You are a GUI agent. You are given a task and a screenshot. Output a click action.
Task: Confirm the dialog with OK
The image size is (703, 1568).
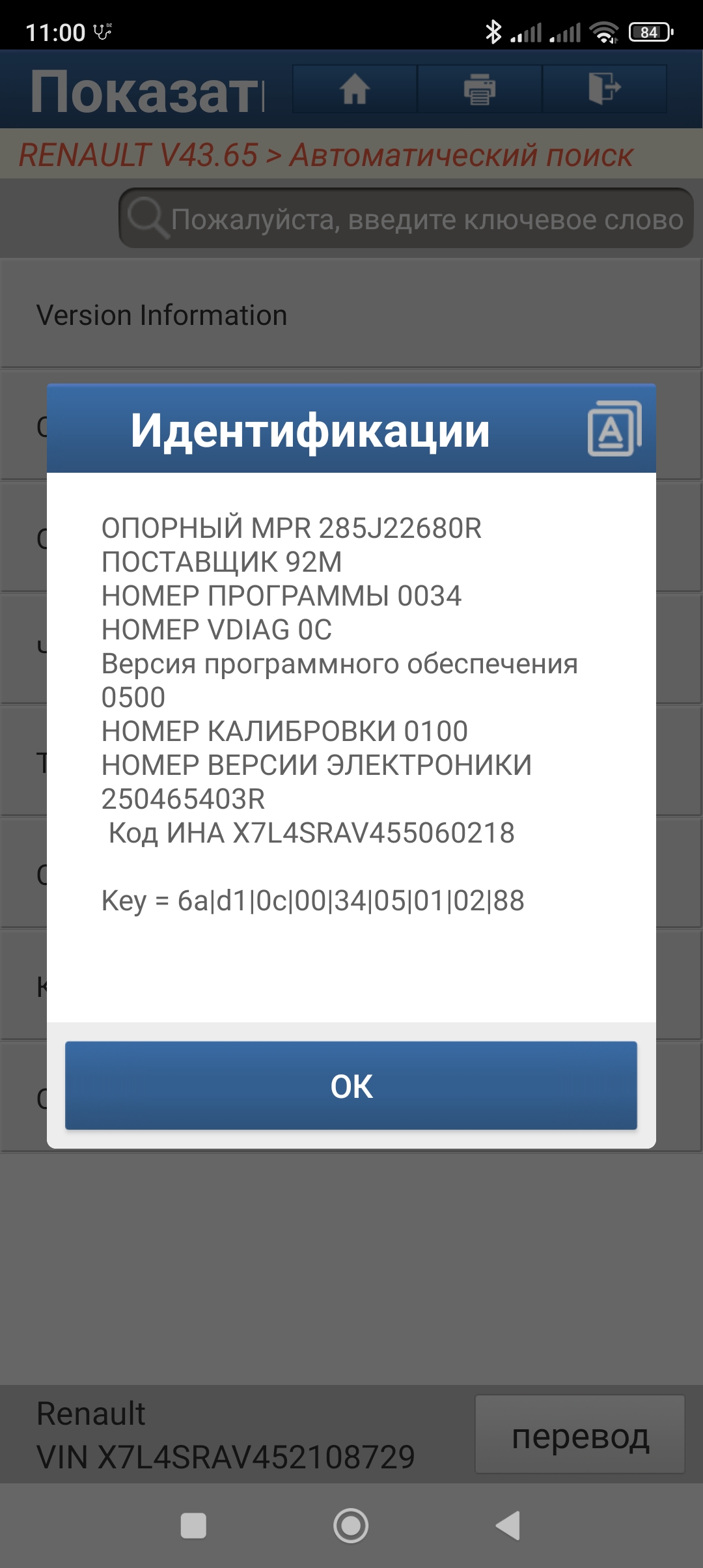click(x=351, y=1085)
